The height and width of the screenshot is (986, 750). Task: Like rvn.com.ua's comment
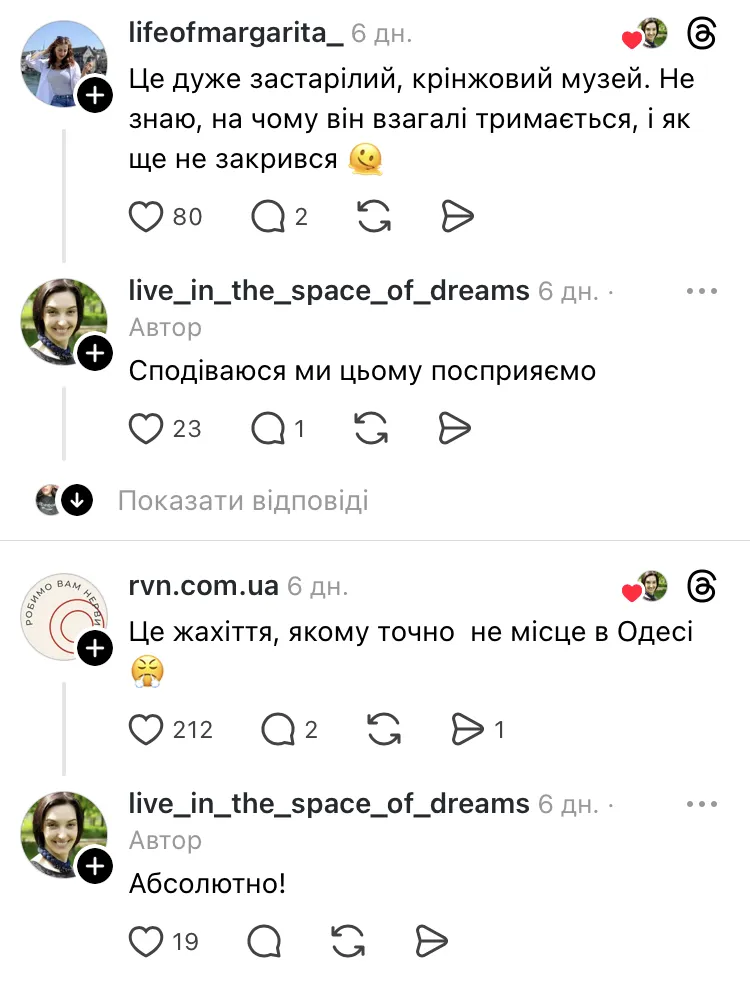tap(147, 730)
